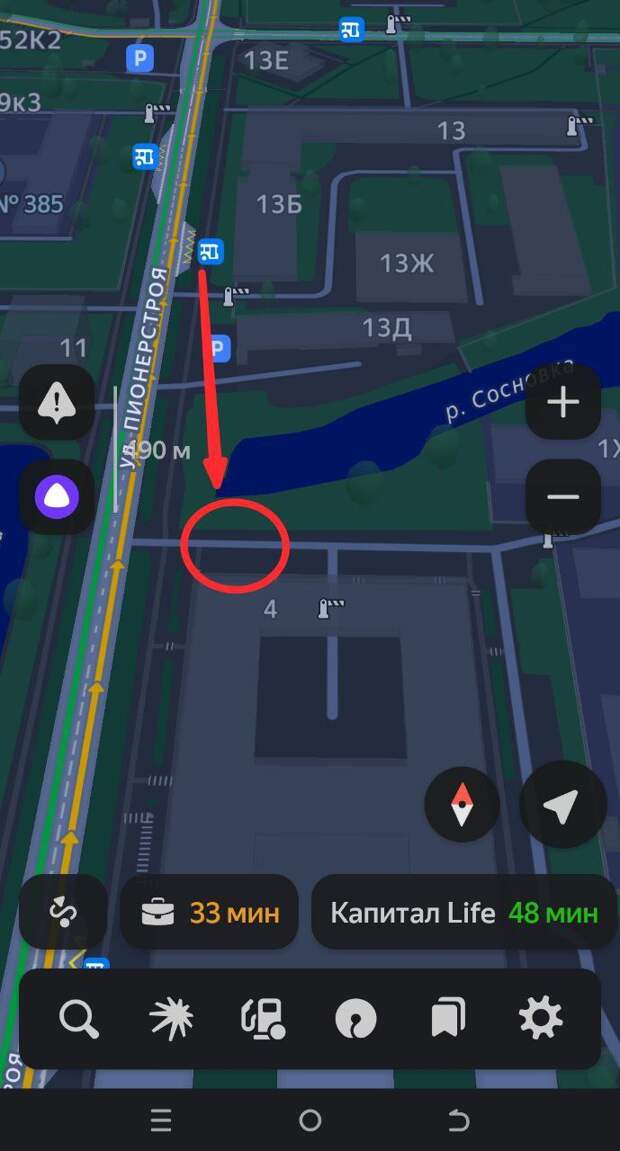The height and width of the screenshot is (1151, 620).
Task: Go back using the system back button
Action: 458,1121
